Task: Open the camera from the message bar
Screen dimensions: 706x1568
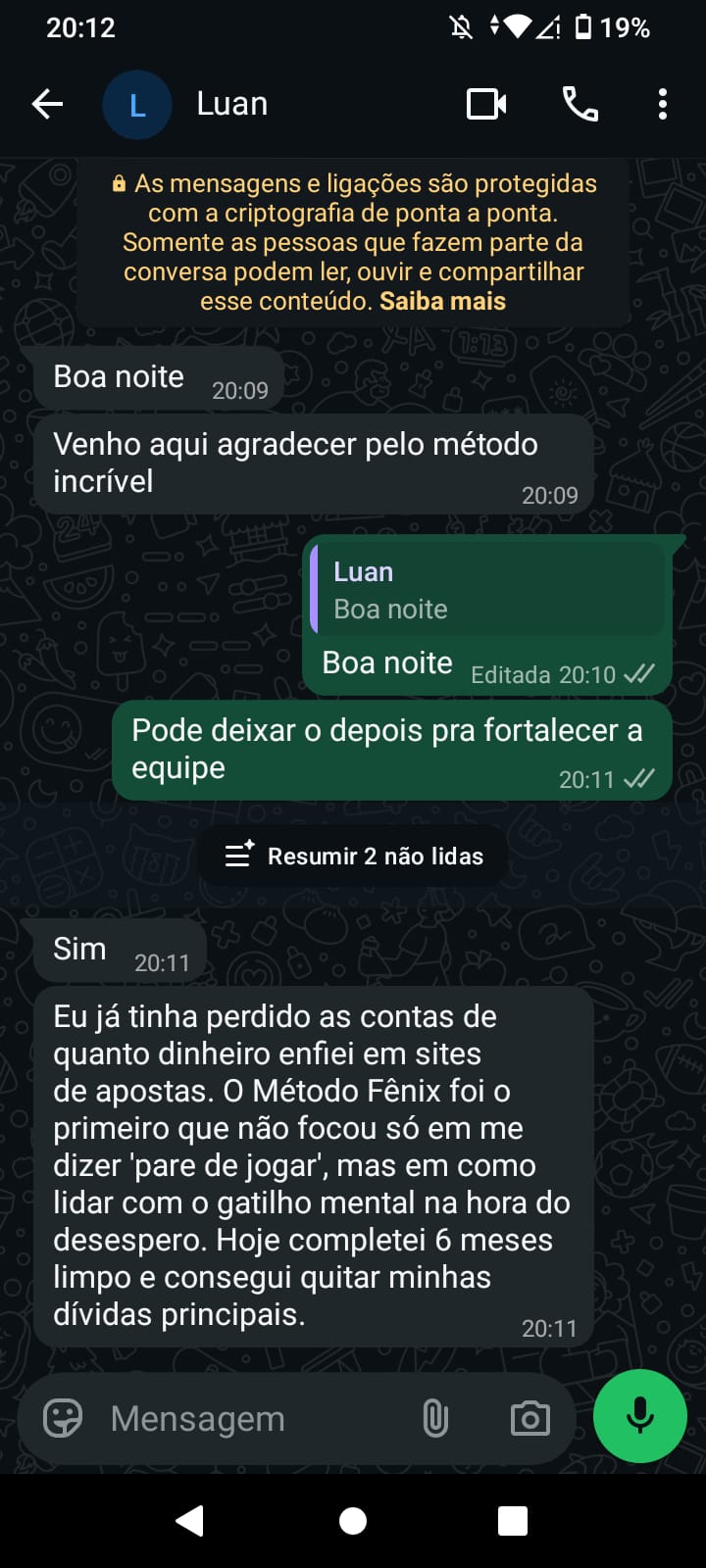Action: coord(530,1418)
